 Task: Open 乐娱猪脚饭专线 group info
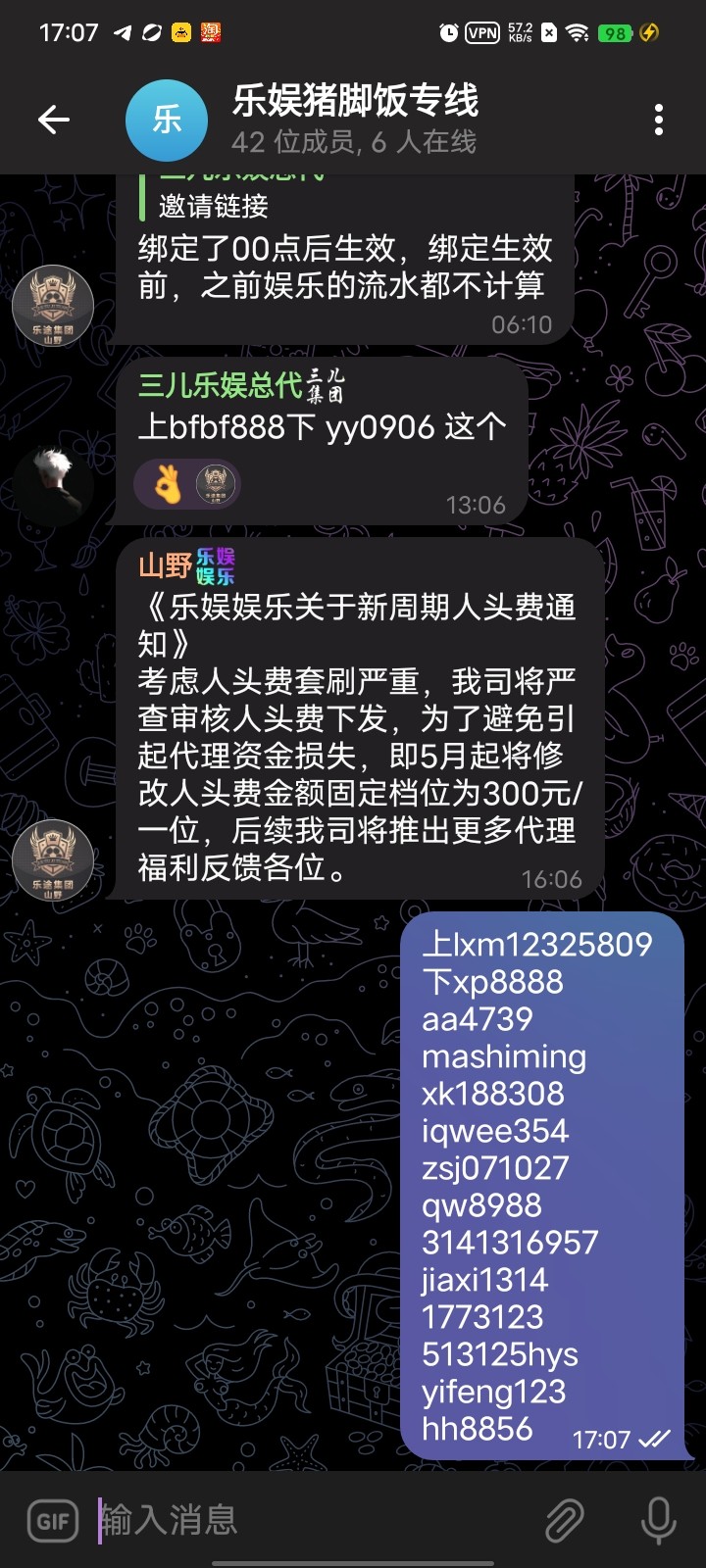(353, 118)
